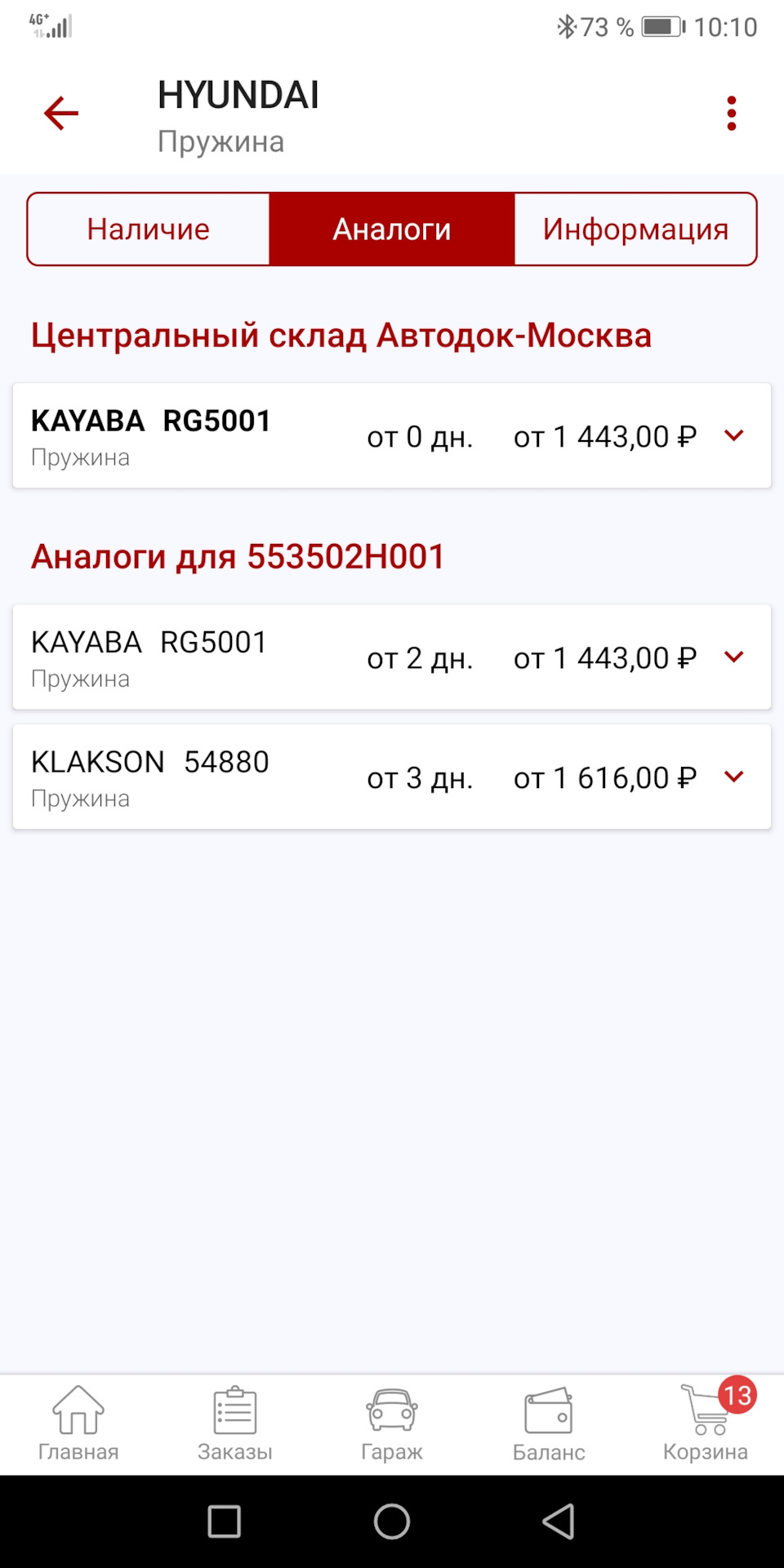Expand the KLAKSON 54880 offer row
This screenshot has height=1568, width=784.
tap(733, 777)
